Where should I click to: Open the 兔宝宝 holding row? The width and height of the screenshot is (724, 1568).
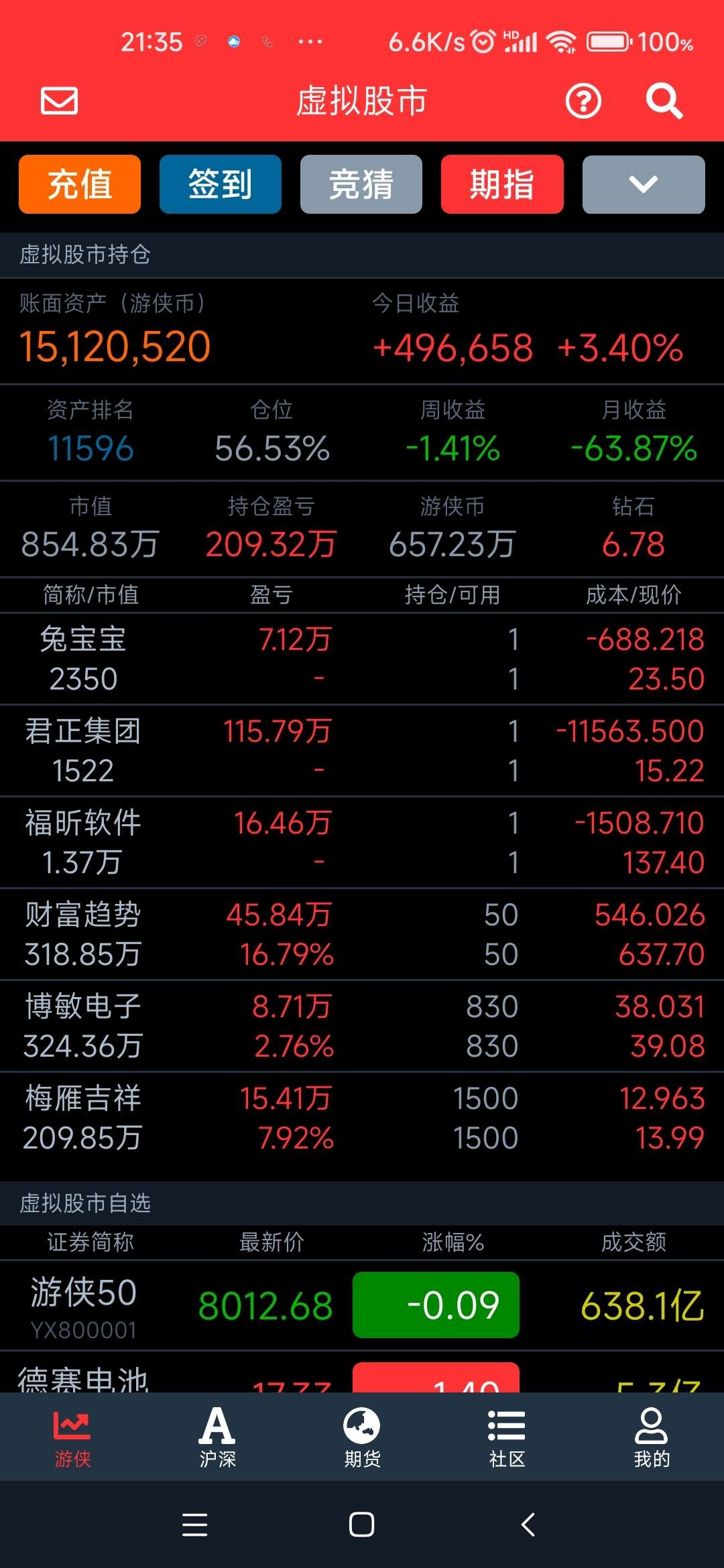(362, 659)
